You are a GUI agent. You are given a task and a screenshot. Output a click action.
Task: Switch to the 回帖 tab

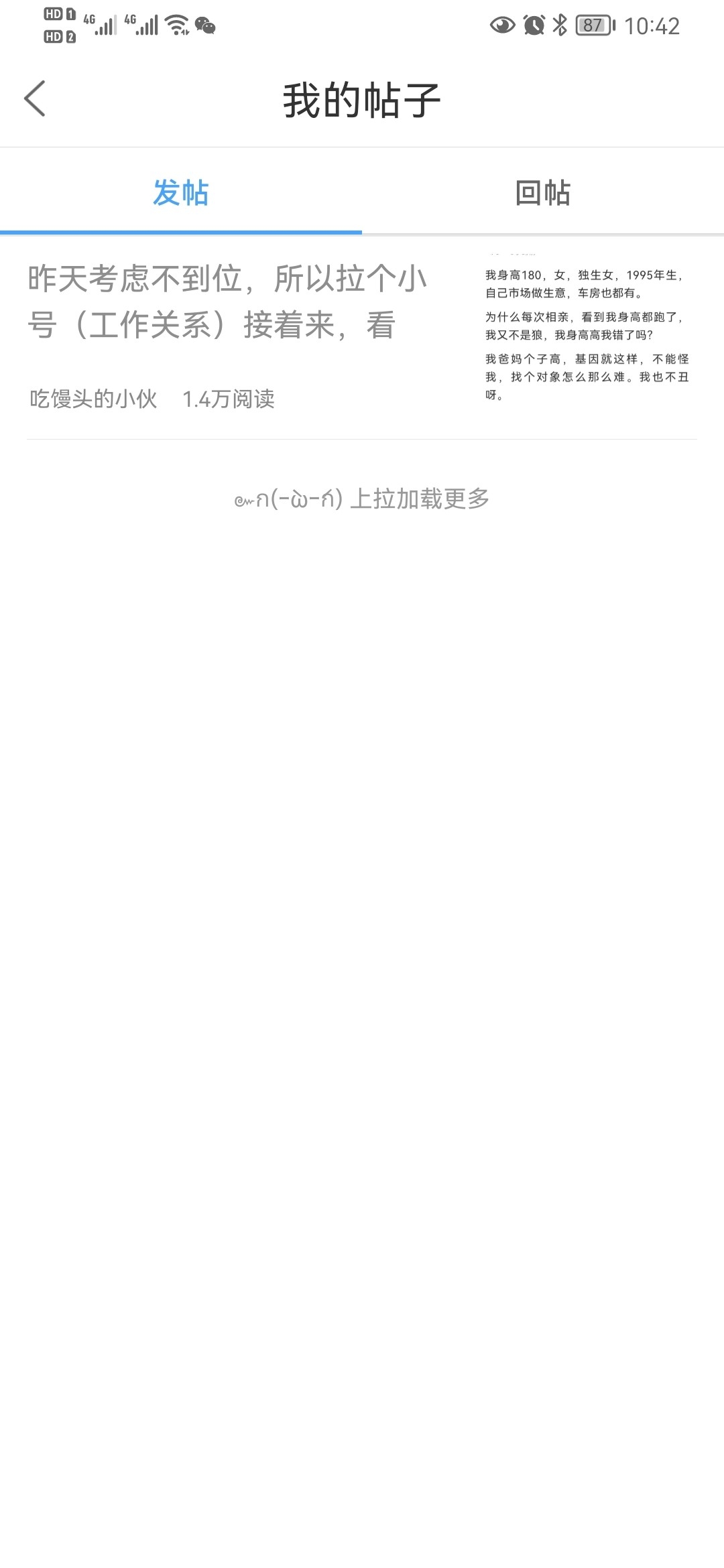click(542, 193)
